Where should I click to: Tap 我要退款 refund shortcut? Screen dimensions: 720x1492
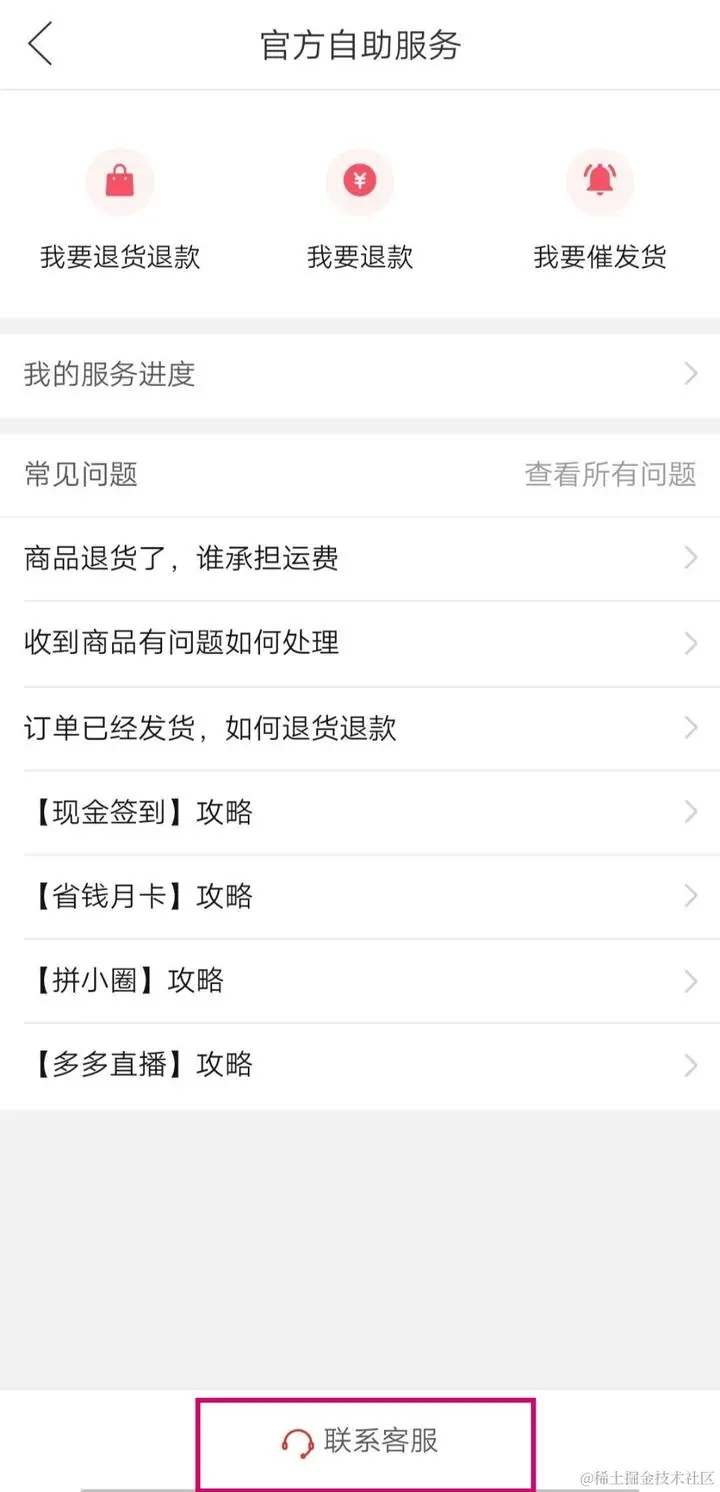(x=360, y=210)
